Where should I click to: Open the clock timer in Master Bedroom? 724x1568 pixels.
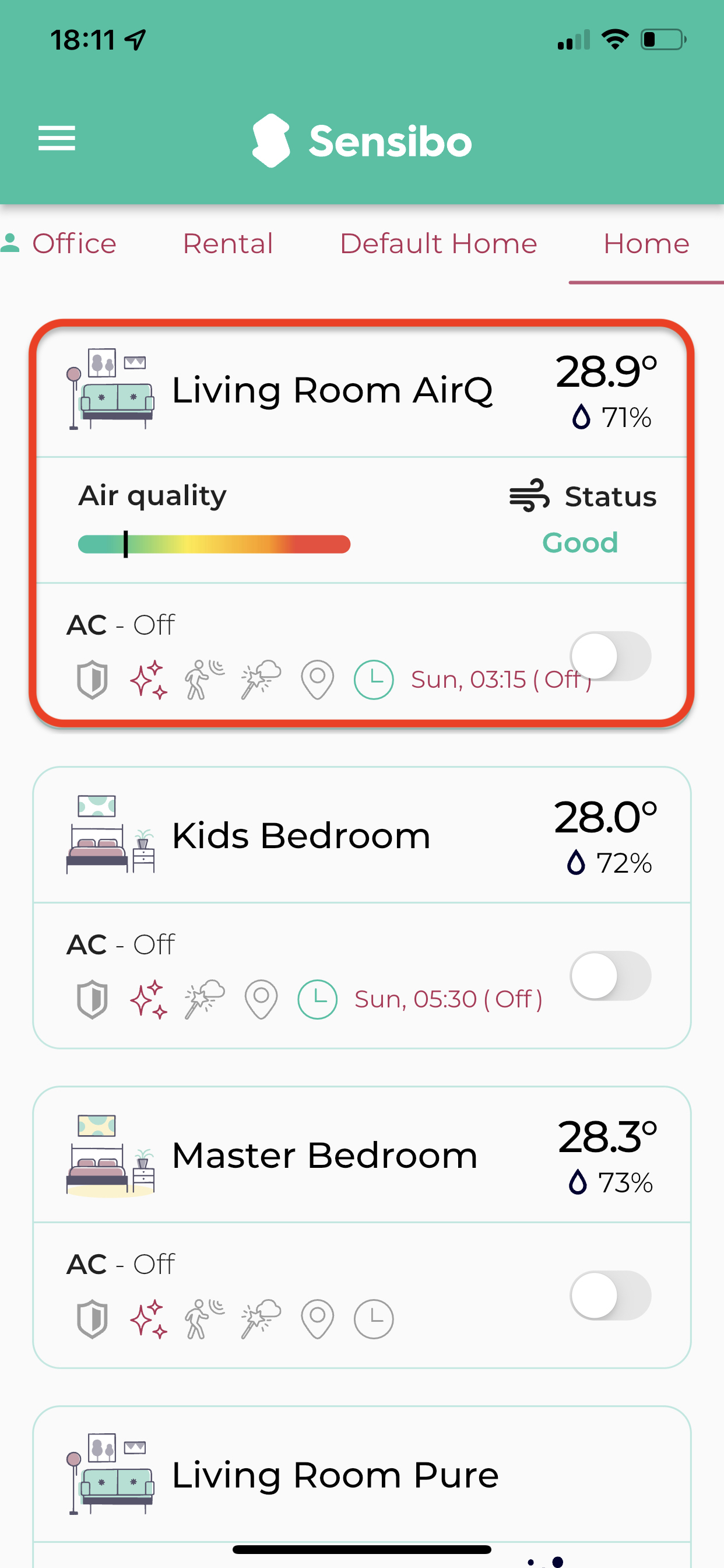374,1318
